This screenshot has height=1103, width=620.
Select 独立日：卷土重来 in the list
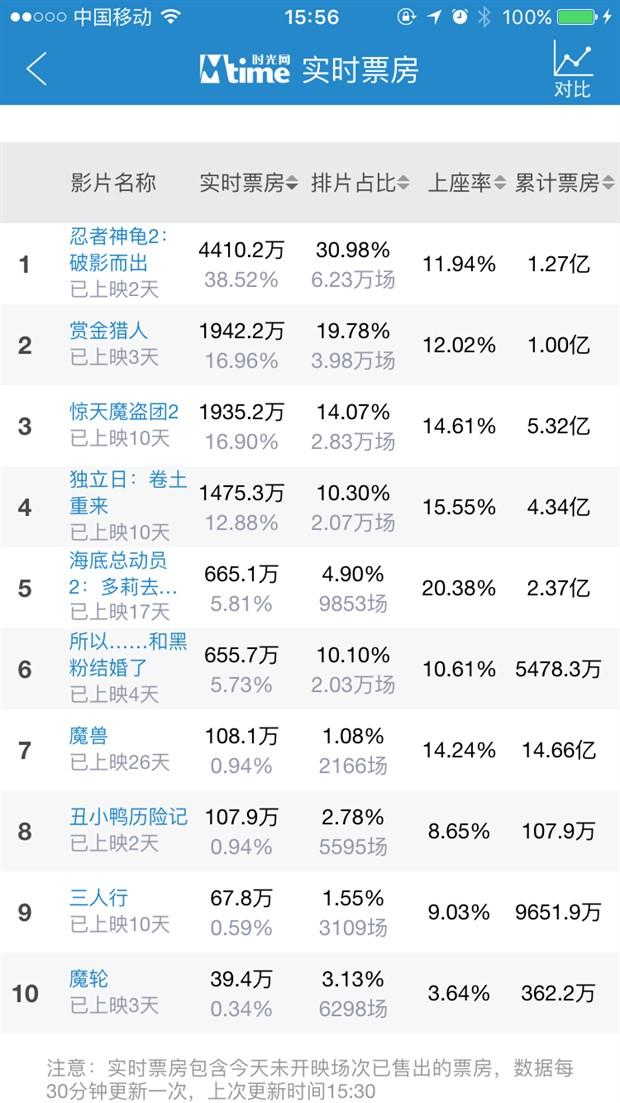(310, 506)
